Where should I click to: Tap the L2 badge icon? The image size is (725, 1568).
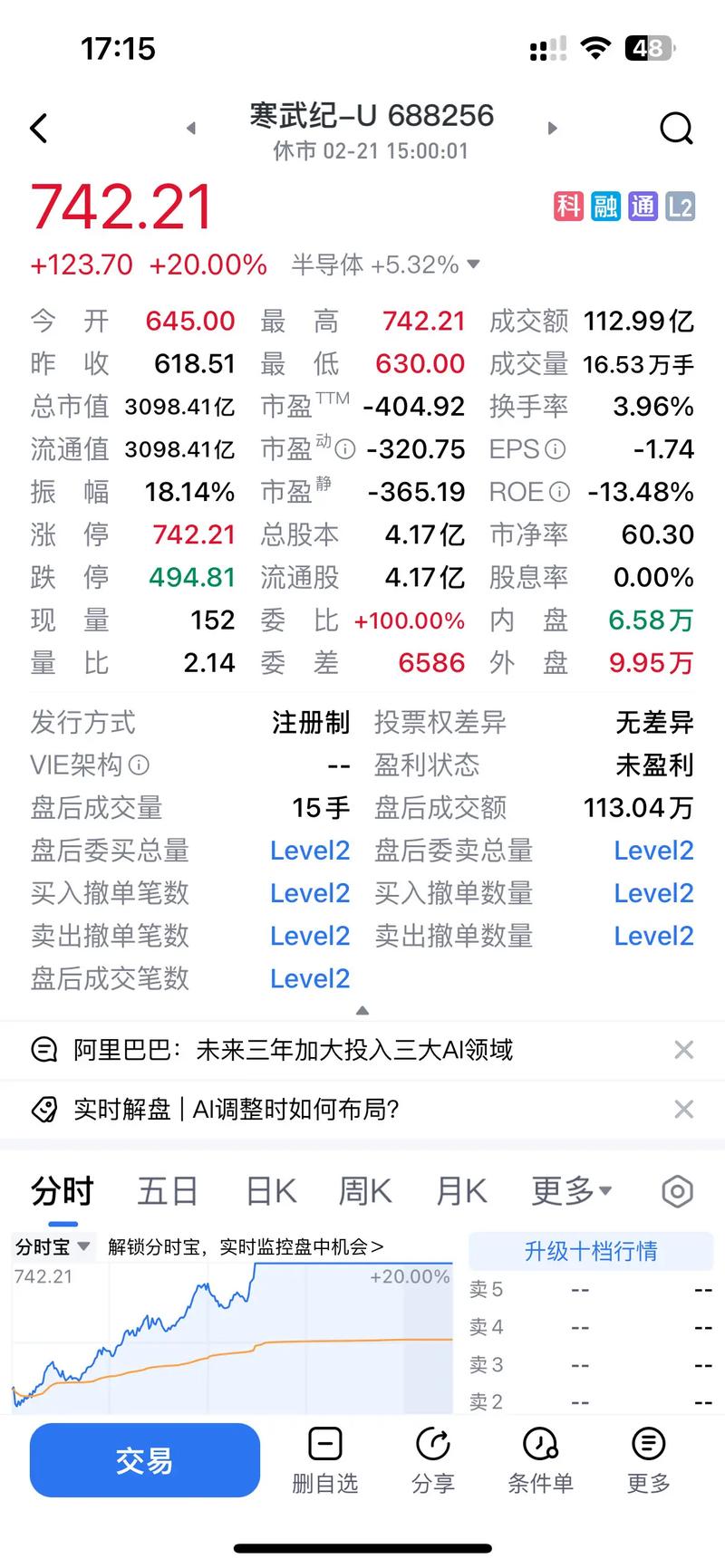pyautogui.click(x=681, y=207)
